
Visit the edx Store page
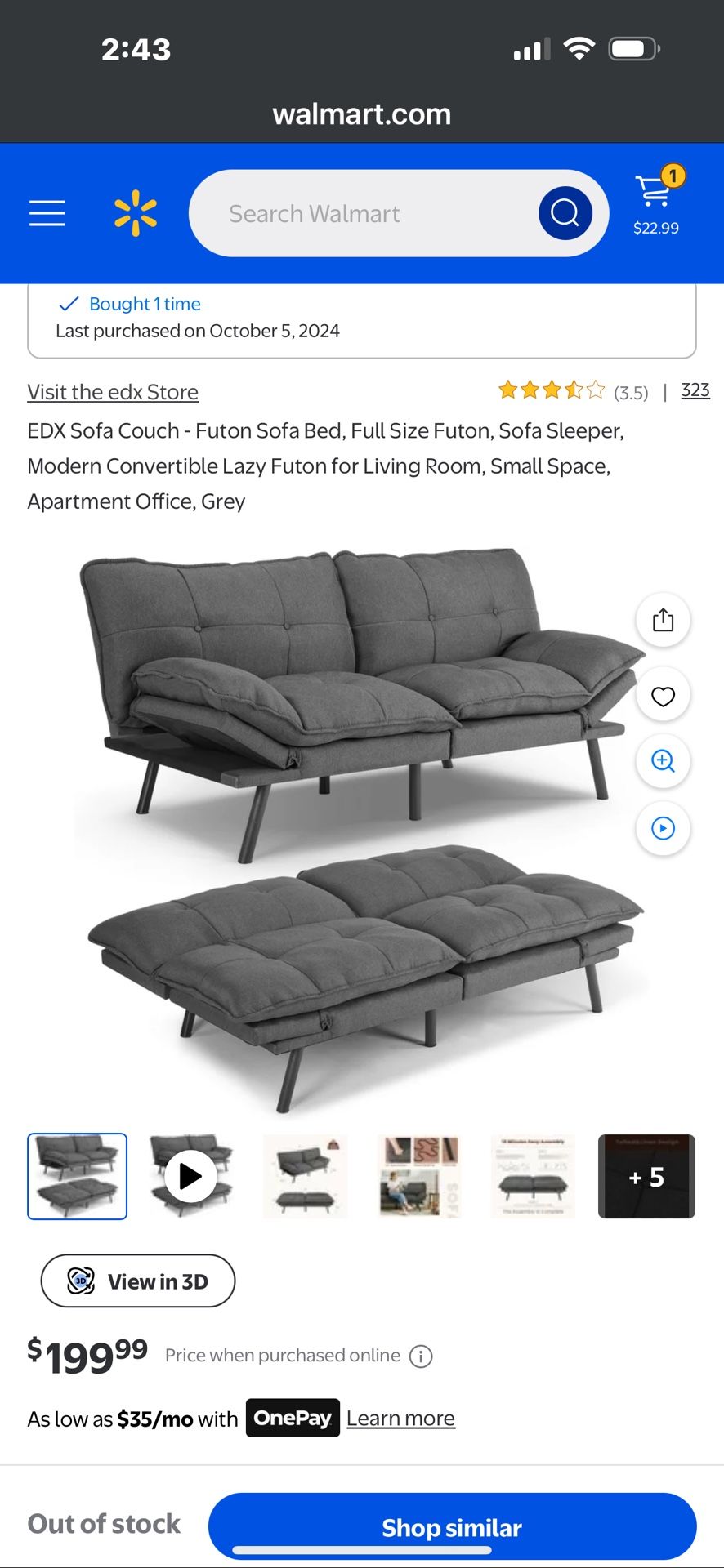click(x=112, y=392)
